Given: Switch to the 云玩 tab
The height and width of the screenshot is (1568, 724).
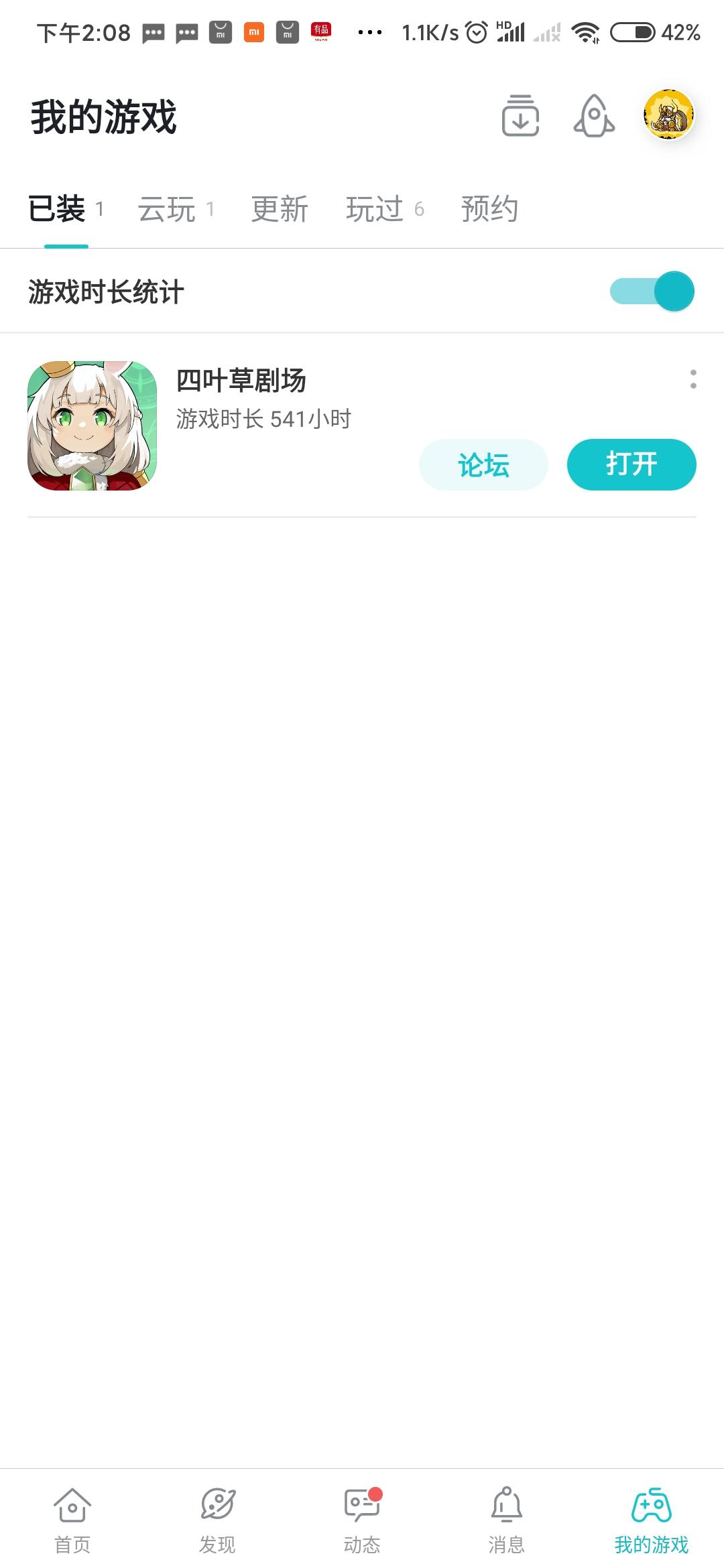Looking at the screenshot, I should pos(168,209).
